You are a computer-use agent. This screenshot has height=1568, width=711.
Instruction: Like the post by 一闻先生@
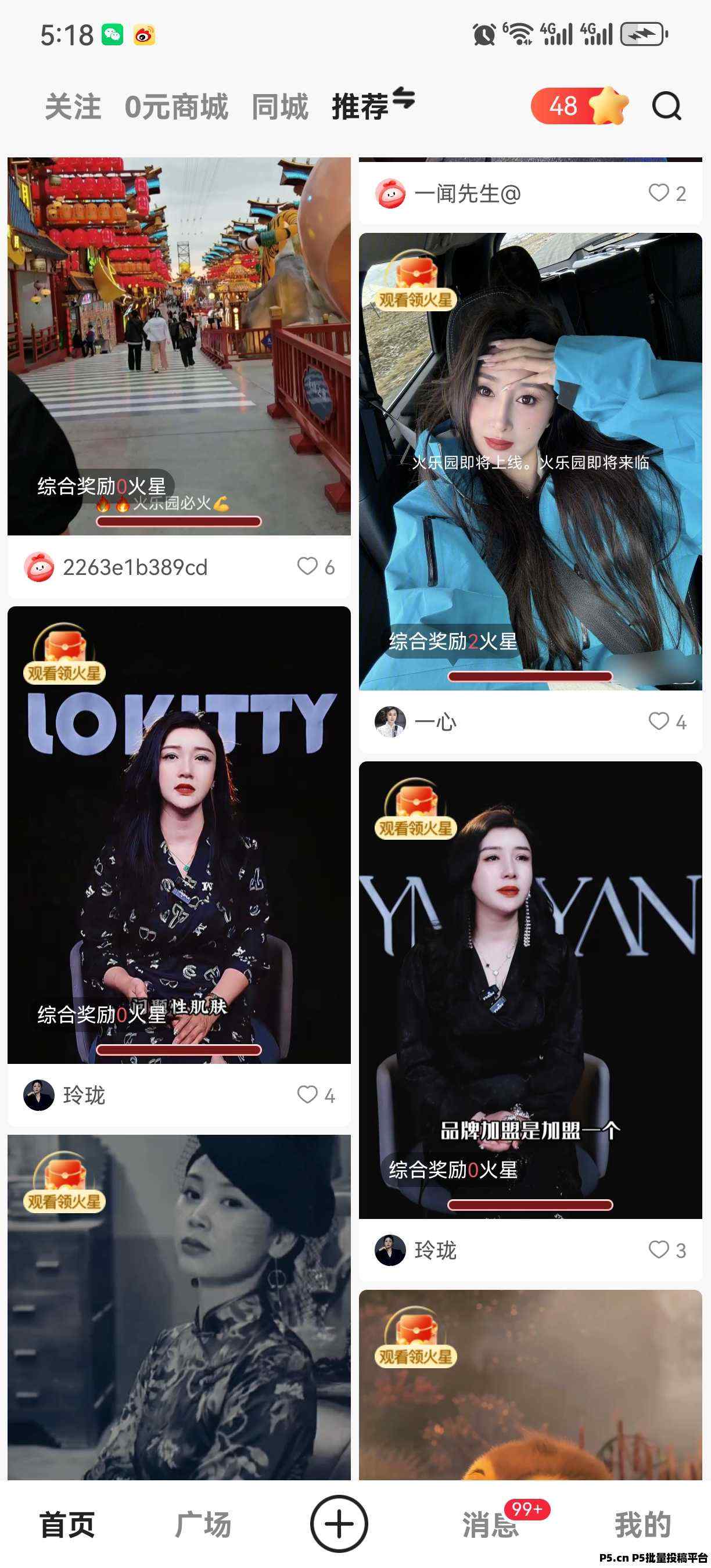pos(659,193)
